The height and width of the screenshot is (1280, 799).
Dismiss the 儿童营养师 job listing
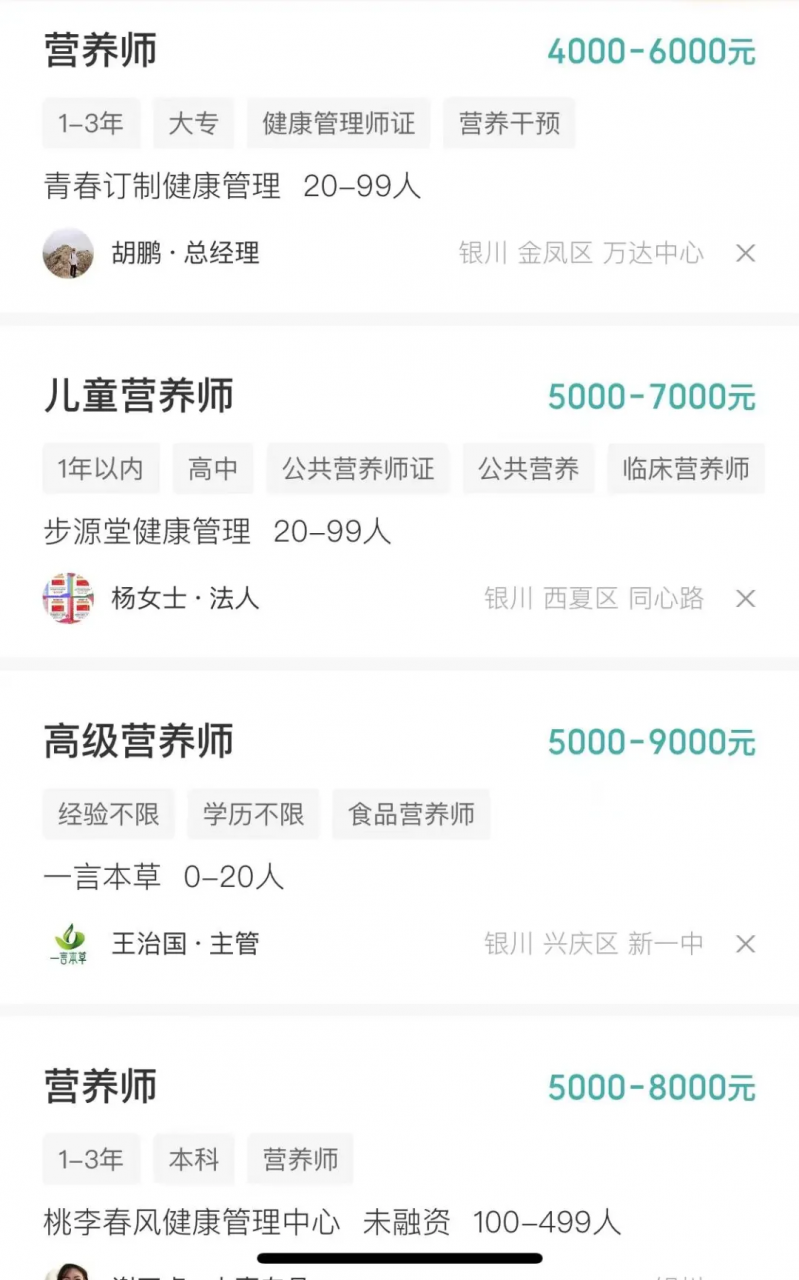click(745, 598)
